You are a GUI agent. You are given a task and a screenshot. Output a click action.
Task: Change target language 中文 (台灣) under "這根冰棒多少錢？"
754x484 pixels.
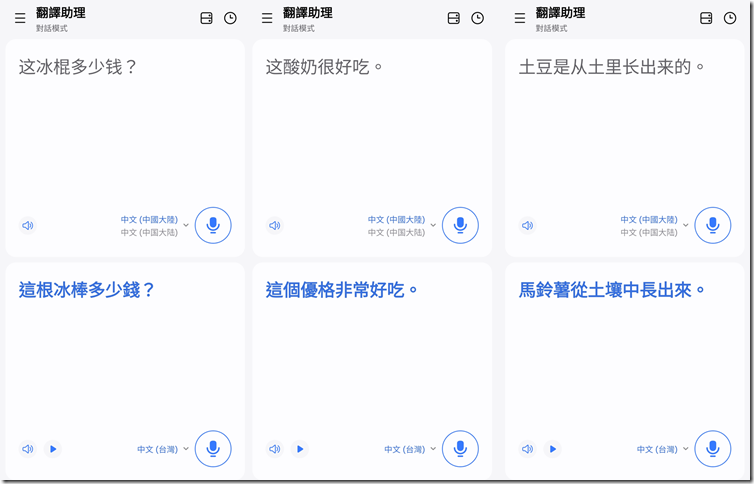click(162, 449)
